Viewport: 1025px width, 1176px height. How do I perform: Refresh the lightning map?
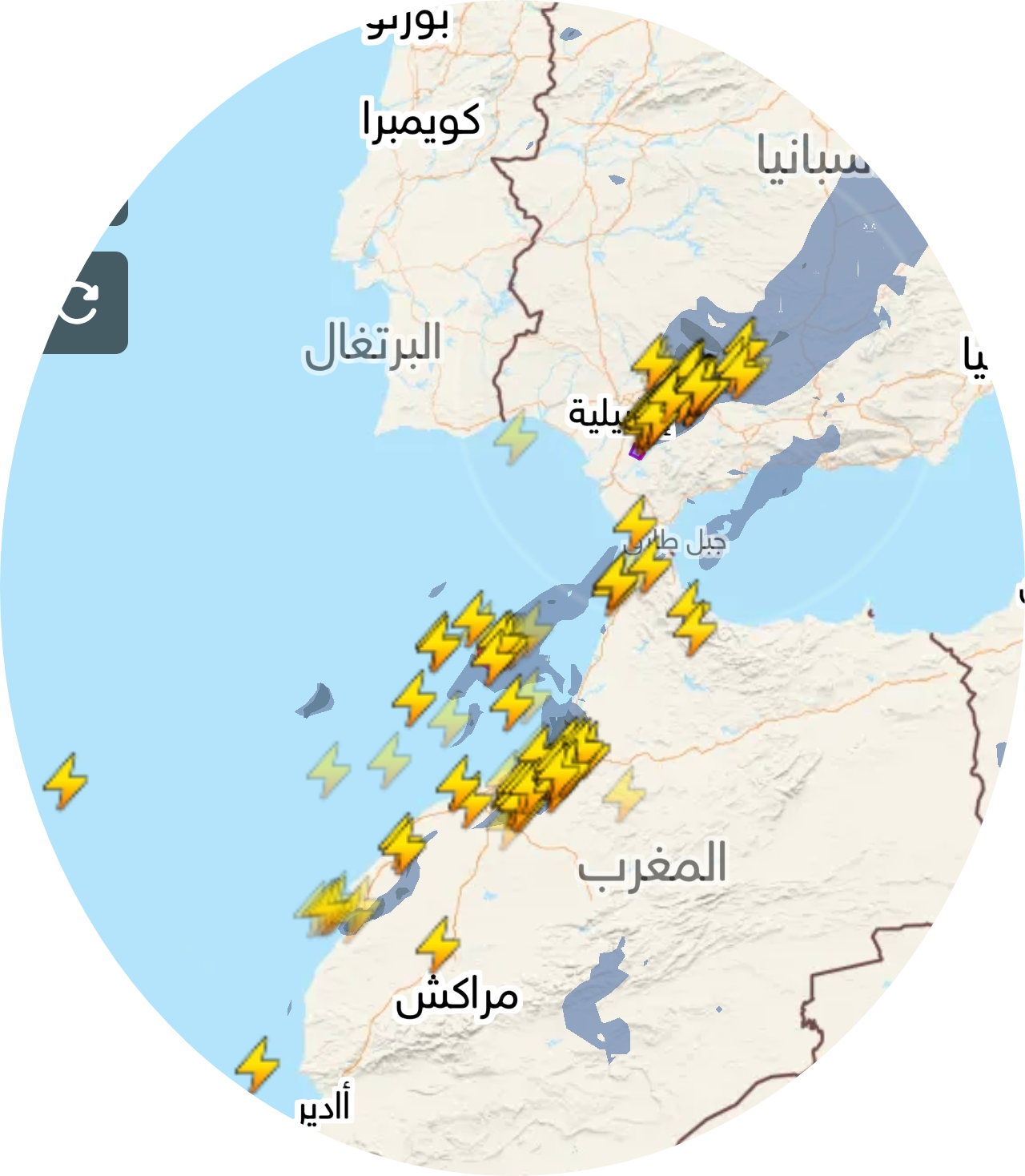tap(82, 303)
